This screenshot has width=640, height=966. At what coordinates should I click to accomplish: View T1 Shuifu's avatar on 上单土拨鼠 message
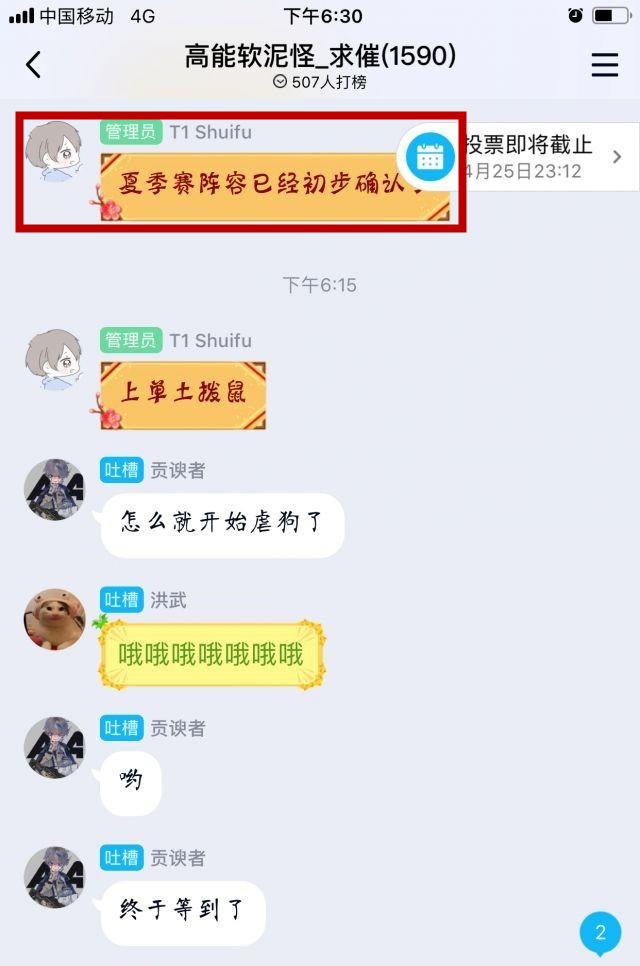coord(54,360)
